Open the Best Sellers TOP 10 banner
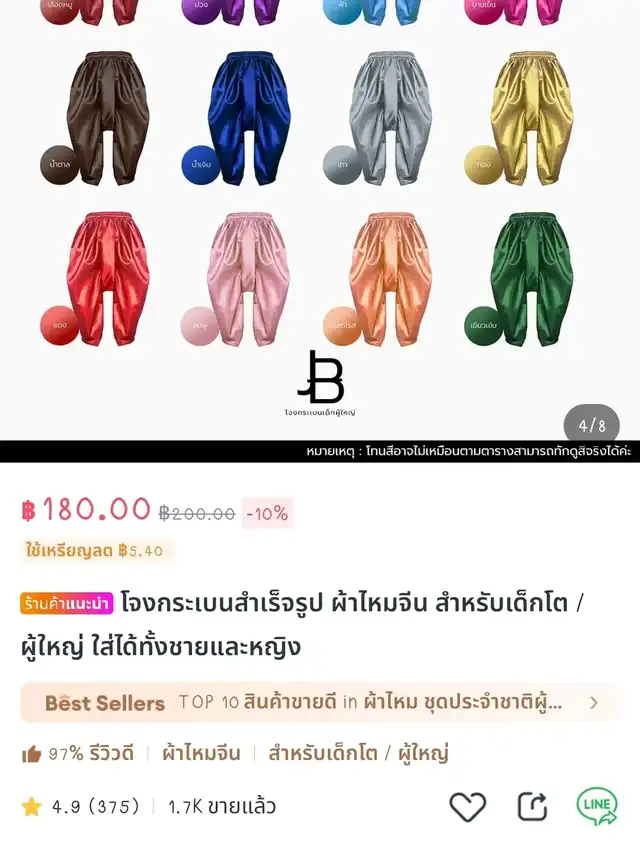 pyautogui.click(x=320, y=703)
